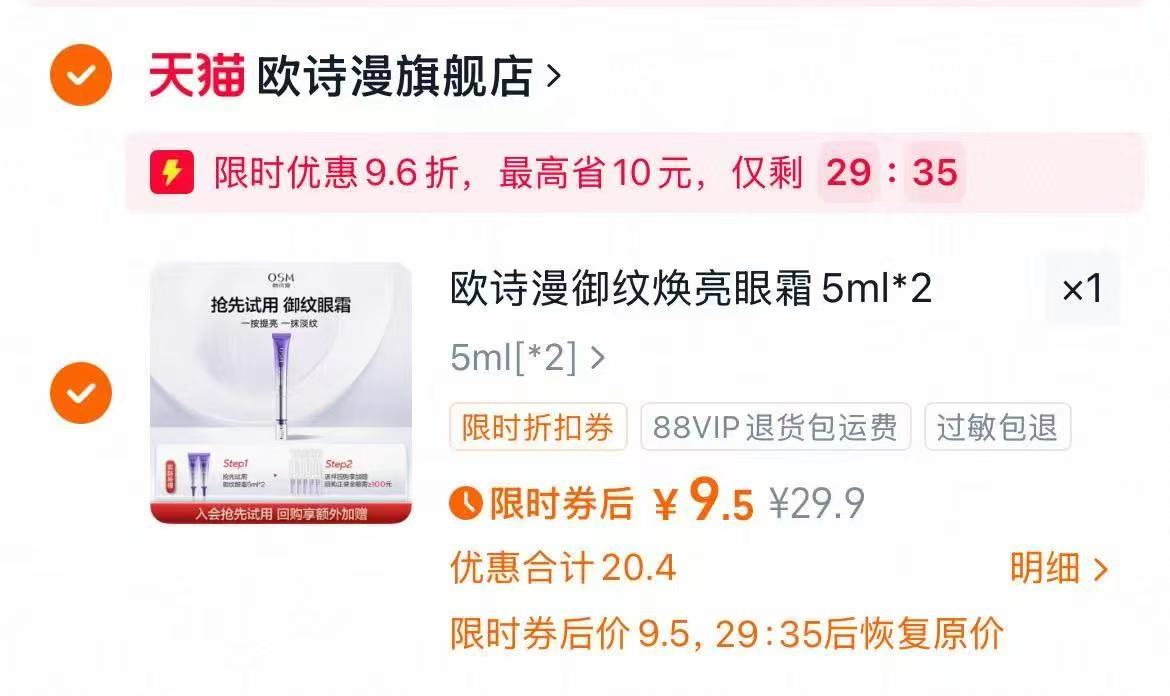The height and width of the screenshot is (696, 1170).
Task: Tap the 限时折扣券 coupon tag
Action: [x=538, y=428]
